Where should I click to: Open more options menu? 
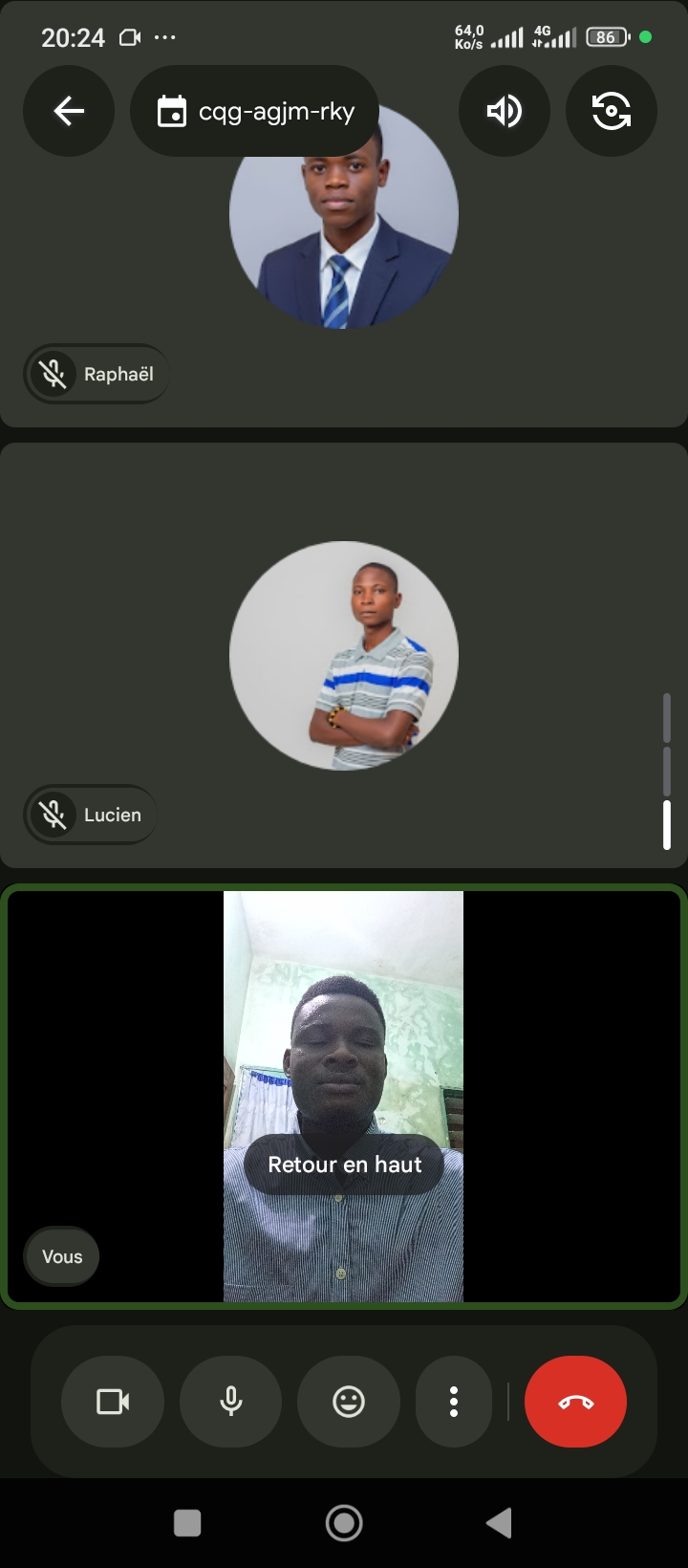tap(454, 1402)
